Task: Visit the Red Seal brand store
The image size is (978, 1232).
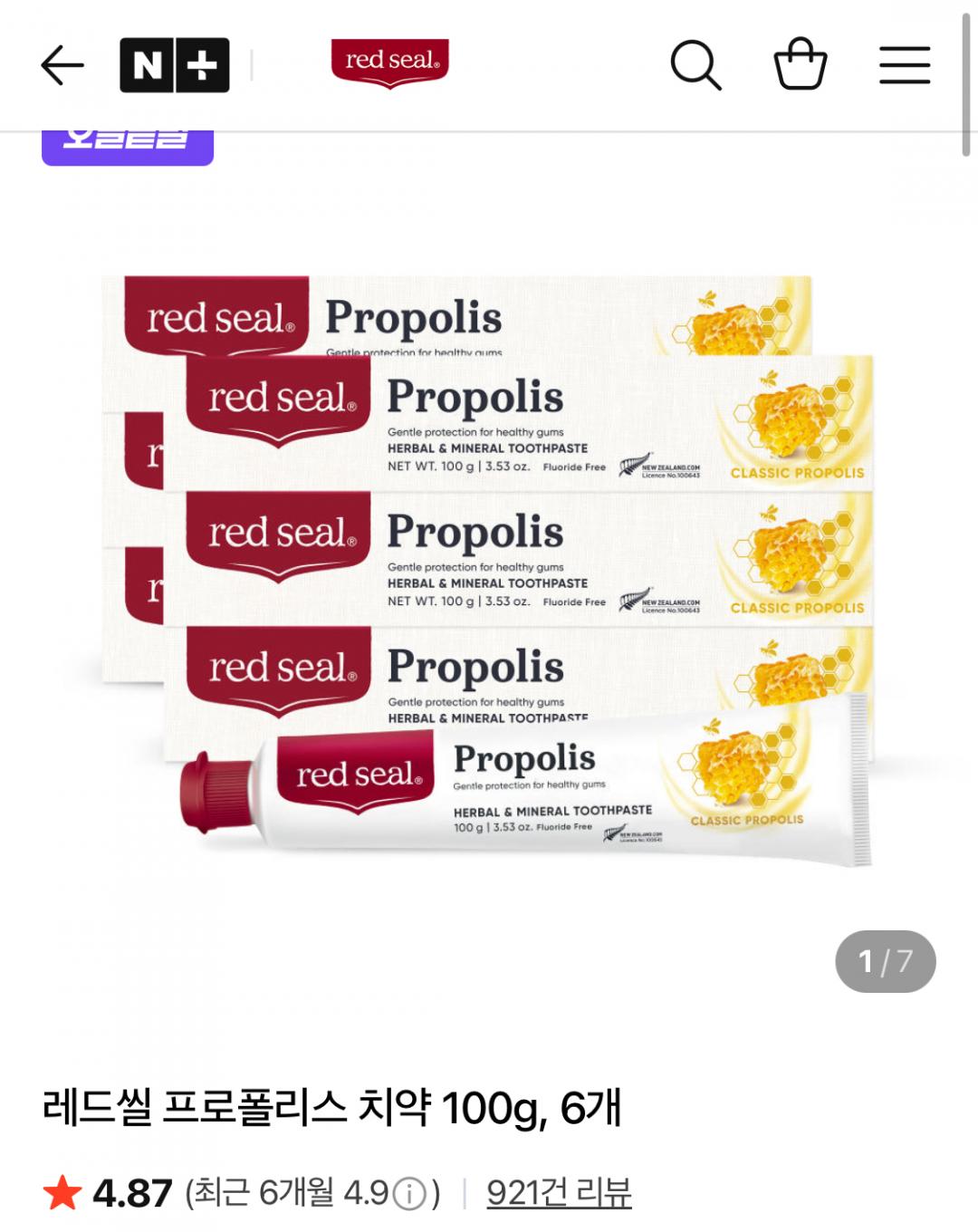Action: click(x=390, y=63)
